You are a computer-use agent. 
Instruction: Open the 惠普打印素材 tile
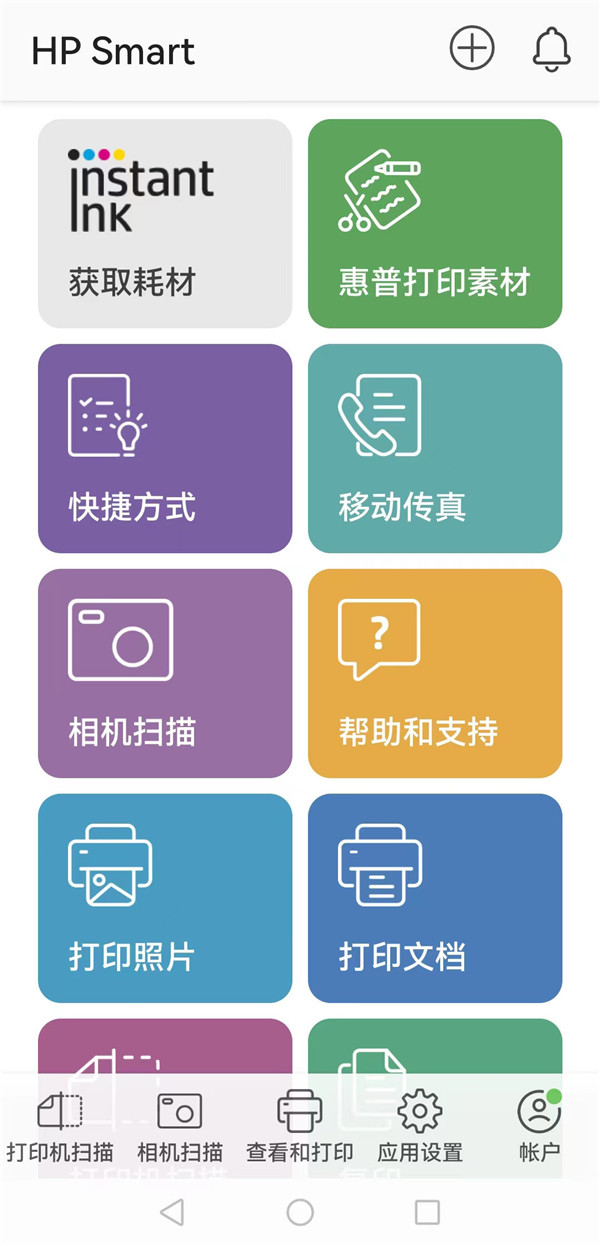click(x=435, y=223)
